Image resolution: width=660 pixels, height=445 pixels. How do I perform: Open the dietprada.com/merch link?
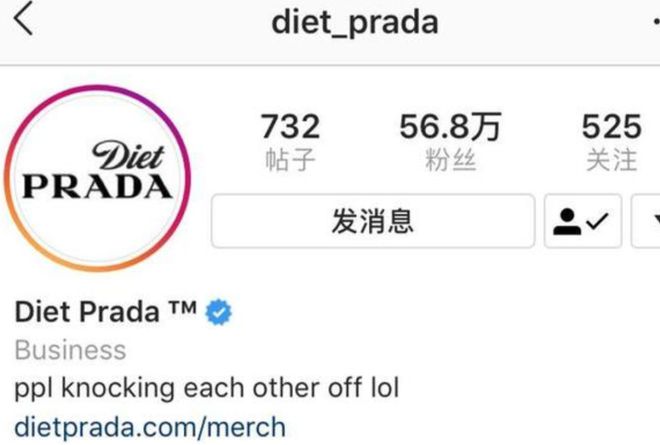pos(150,425)
